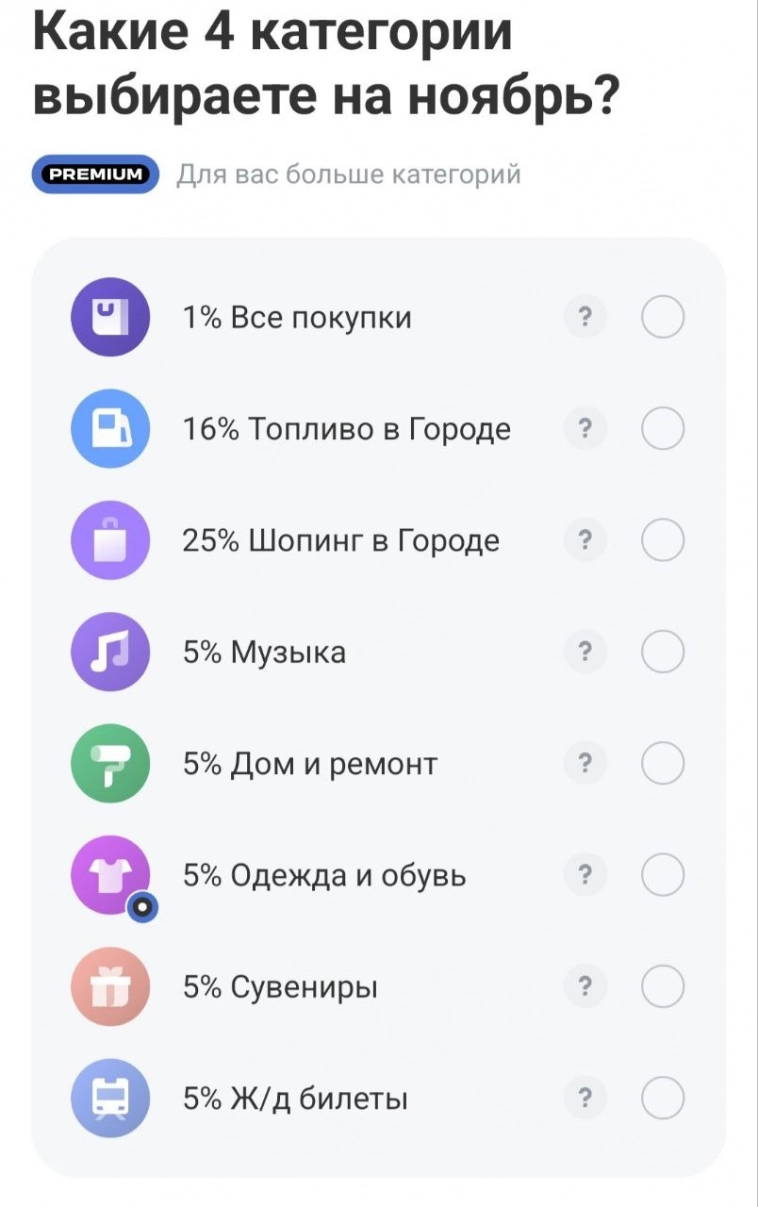Select the Топливо в Городе category circle
The width and height of the screenshot is (758, 1207).
tap(663, 428)
